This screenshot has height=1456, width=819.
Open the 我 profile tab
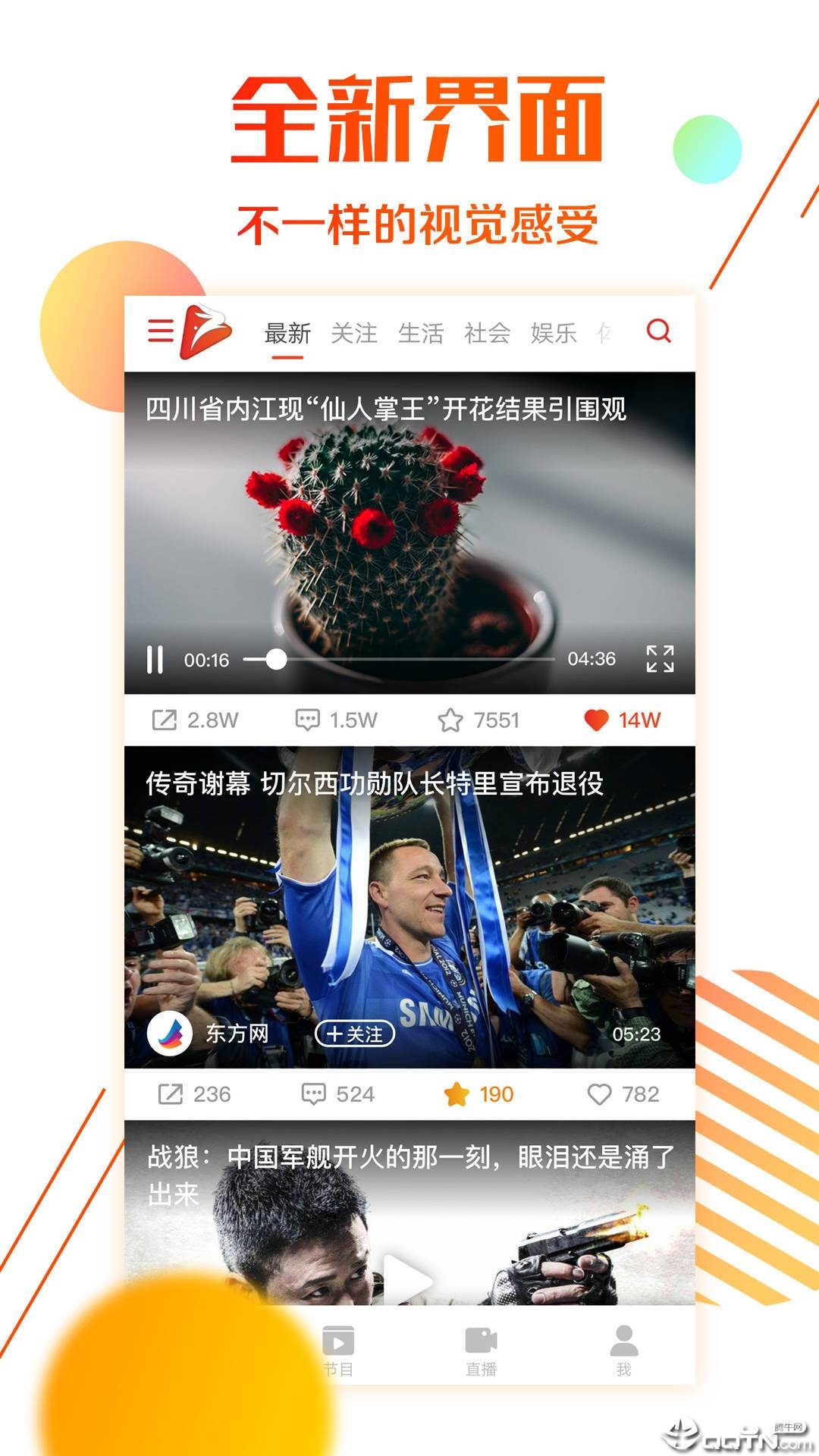pos(623,1357)
